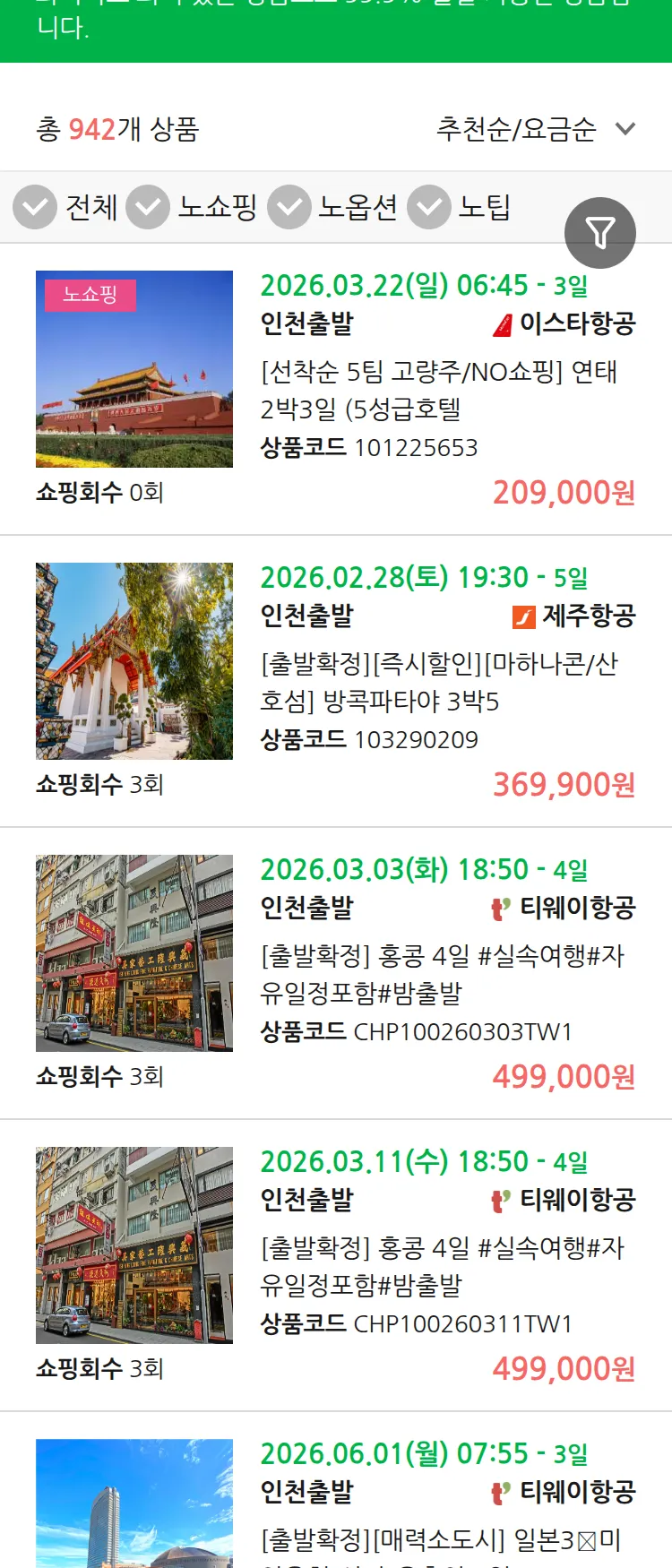Open the filter funnel icon

point(600,232)
